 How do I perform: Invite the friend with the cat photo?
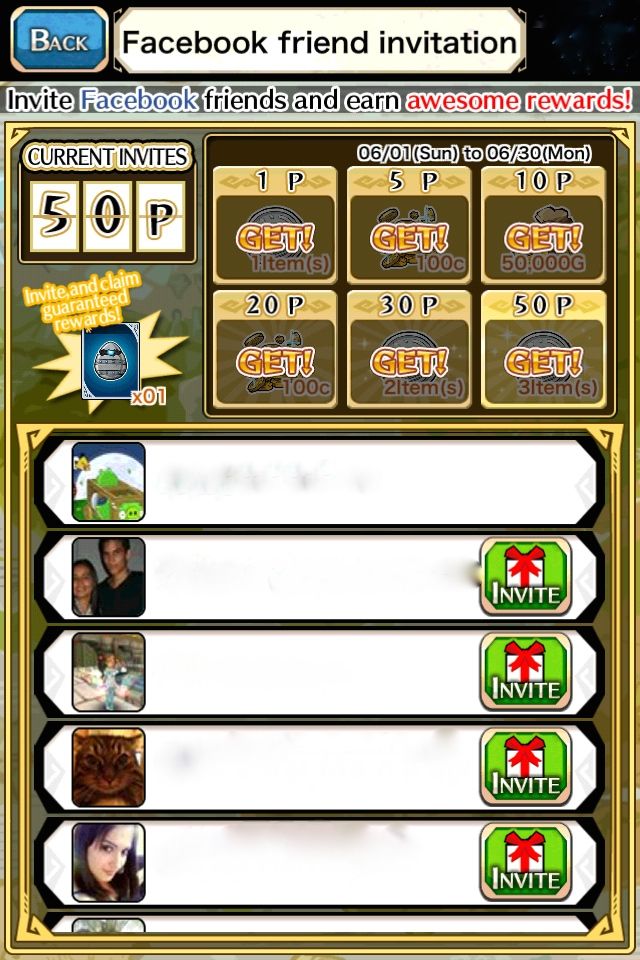point(525,767)
